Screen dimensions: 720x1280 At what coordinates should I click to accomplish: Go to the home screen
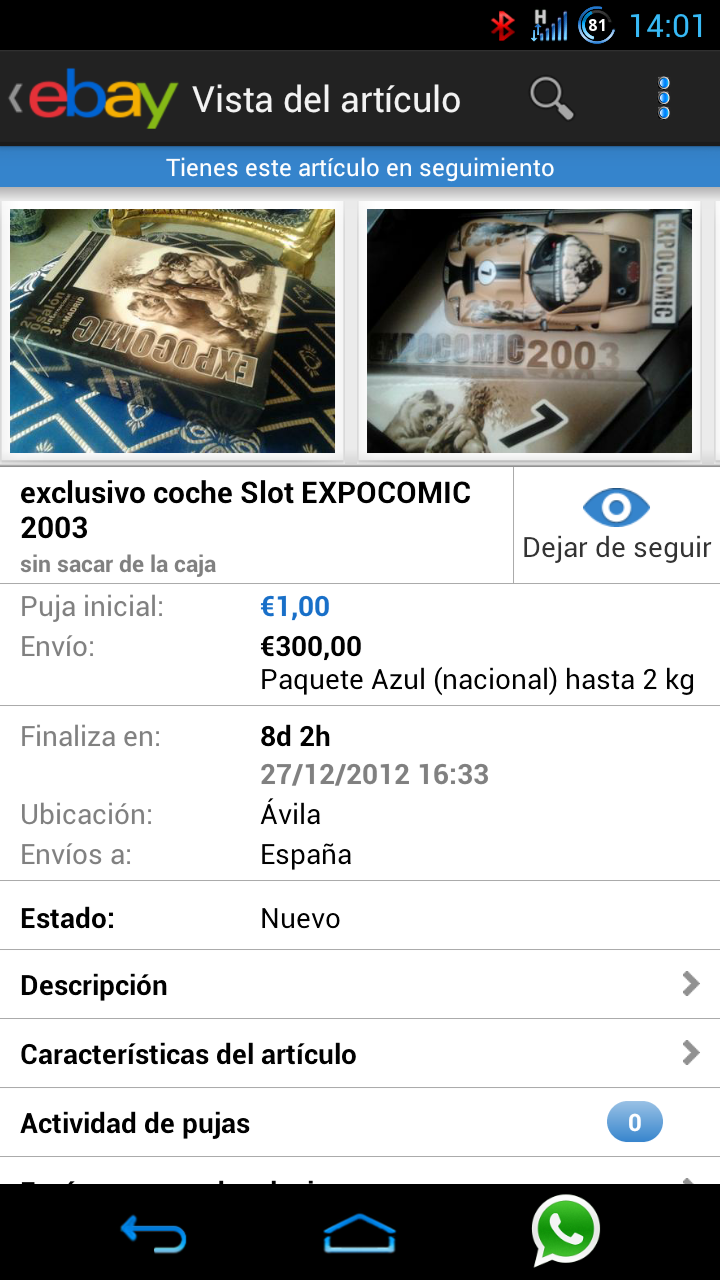pos(360,1232)
